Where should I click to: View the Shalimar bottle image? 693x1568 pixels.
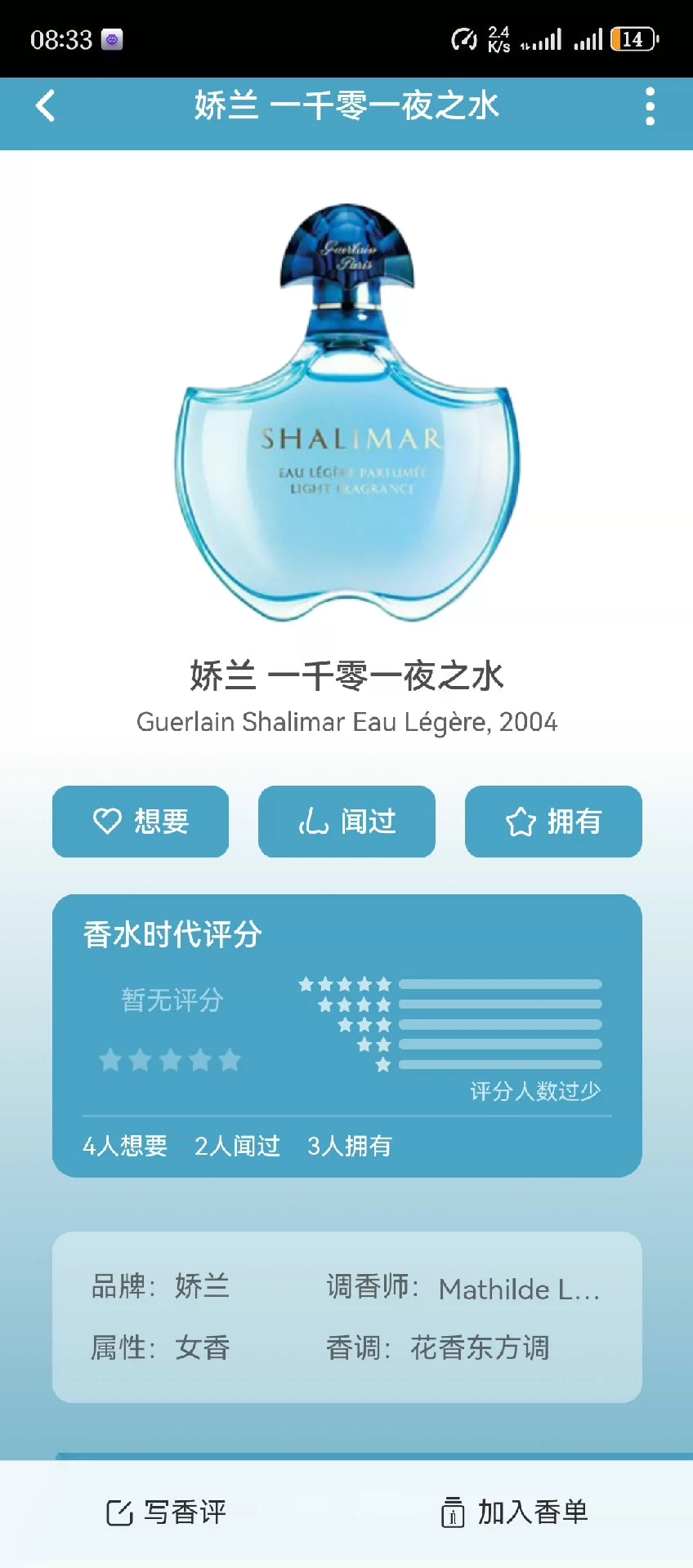pos(347,412)
